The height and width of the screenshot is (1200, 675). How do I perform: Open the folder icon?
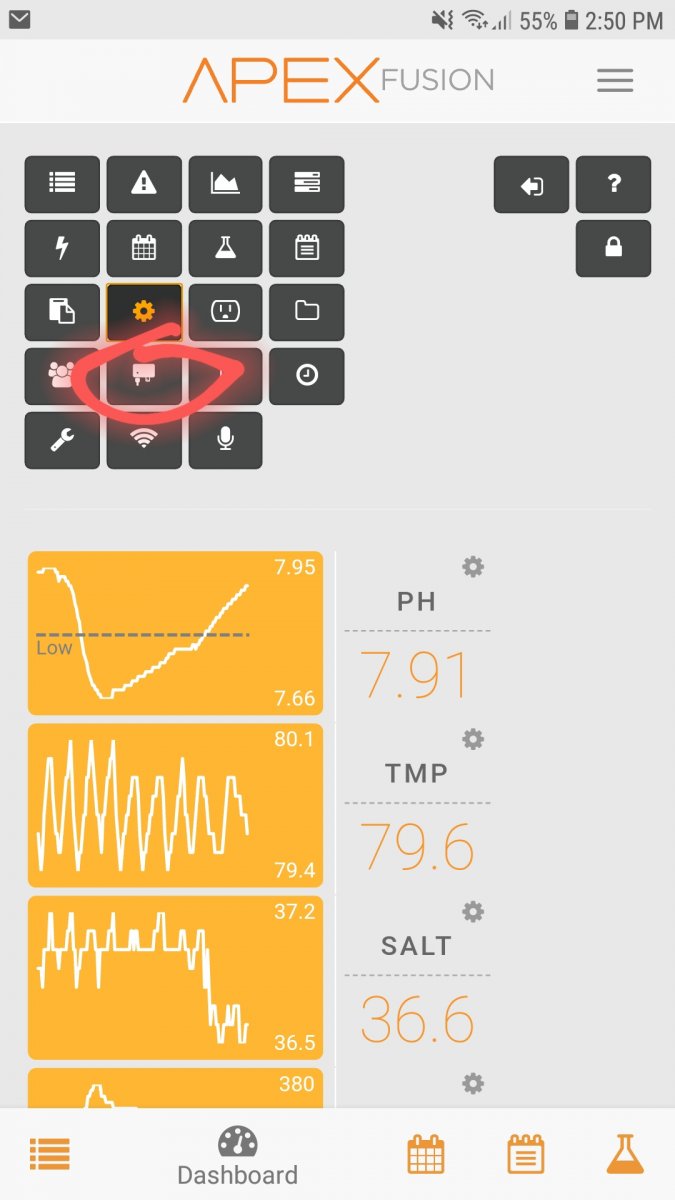tap(307, 312)
